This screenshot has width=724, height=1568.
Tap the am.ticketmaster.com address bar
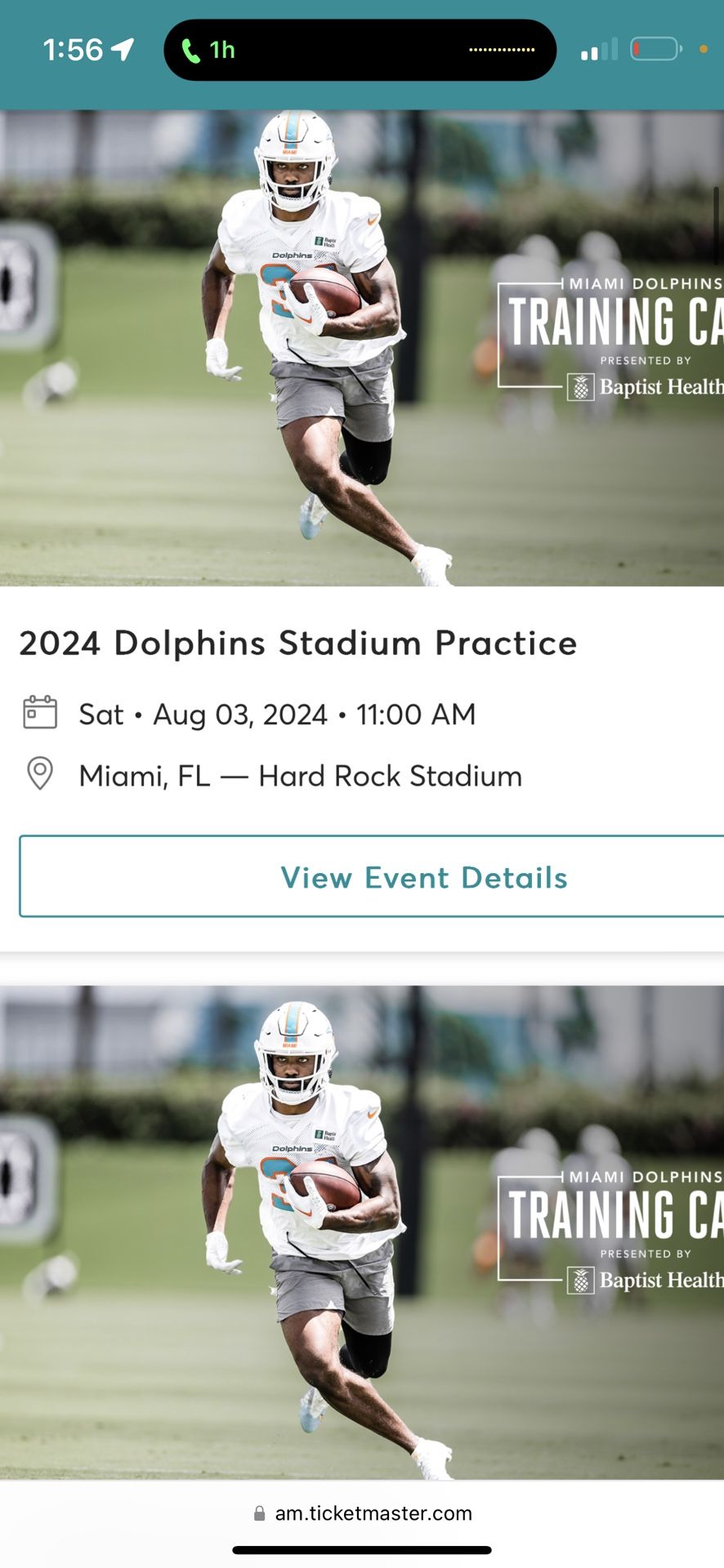pyautogui.click(x=363, y=1512)
